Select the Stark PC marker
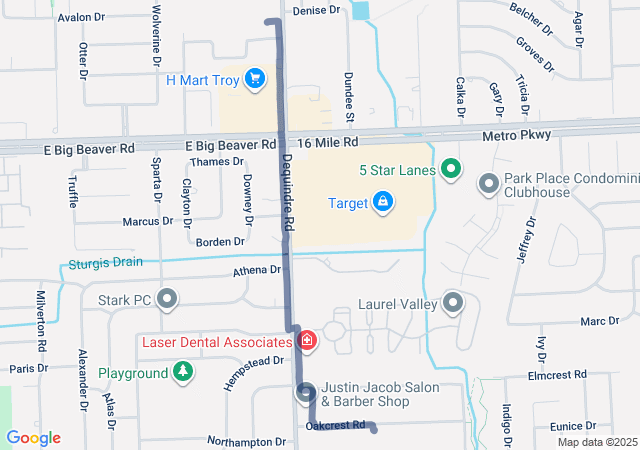This screenshot has height=450, width=640. point(167,299)
